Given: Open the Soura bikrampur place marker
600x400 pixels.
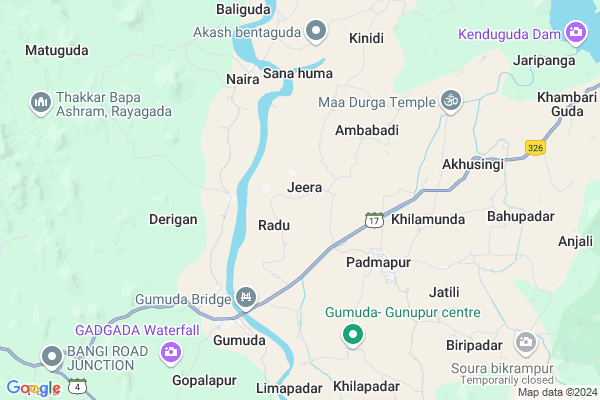Looking at the screenshot, I should (x=525, y=344).
